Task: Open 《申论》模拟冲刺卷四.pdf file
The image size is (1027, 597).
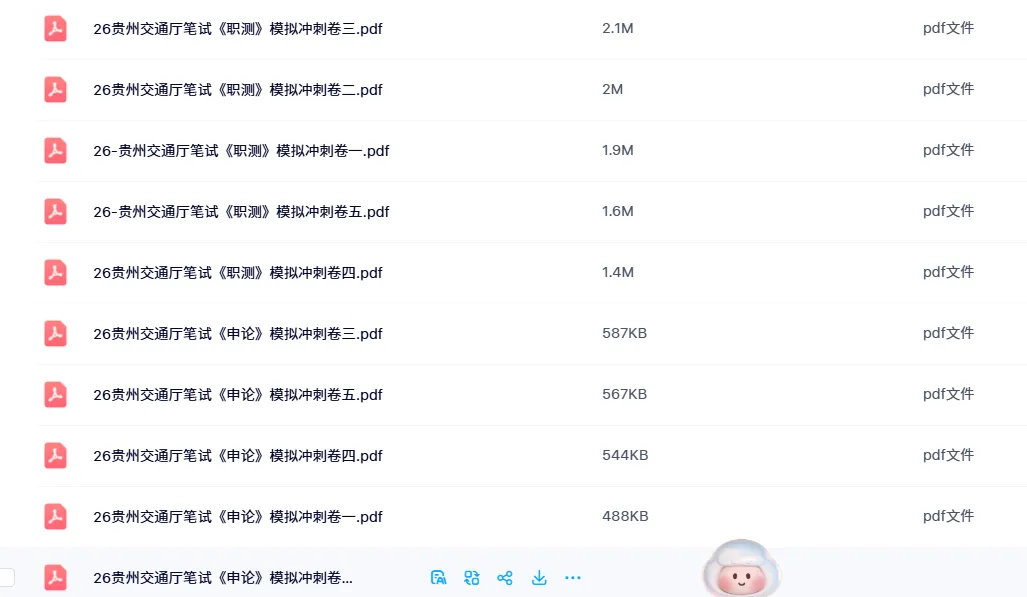Action: pos(238,455)
